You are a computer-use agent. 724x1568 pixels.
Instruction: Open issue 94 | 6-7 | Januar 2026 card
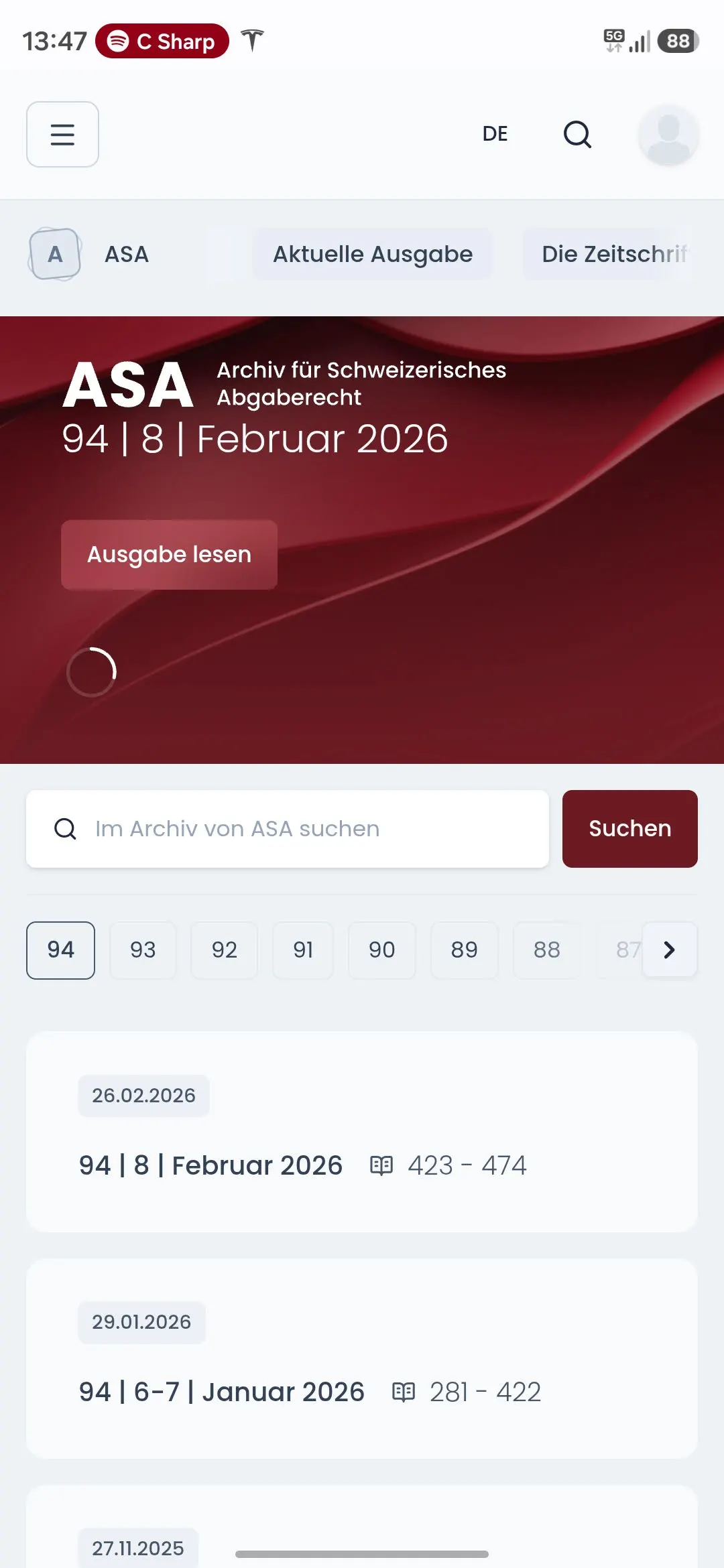point(221,1392)
